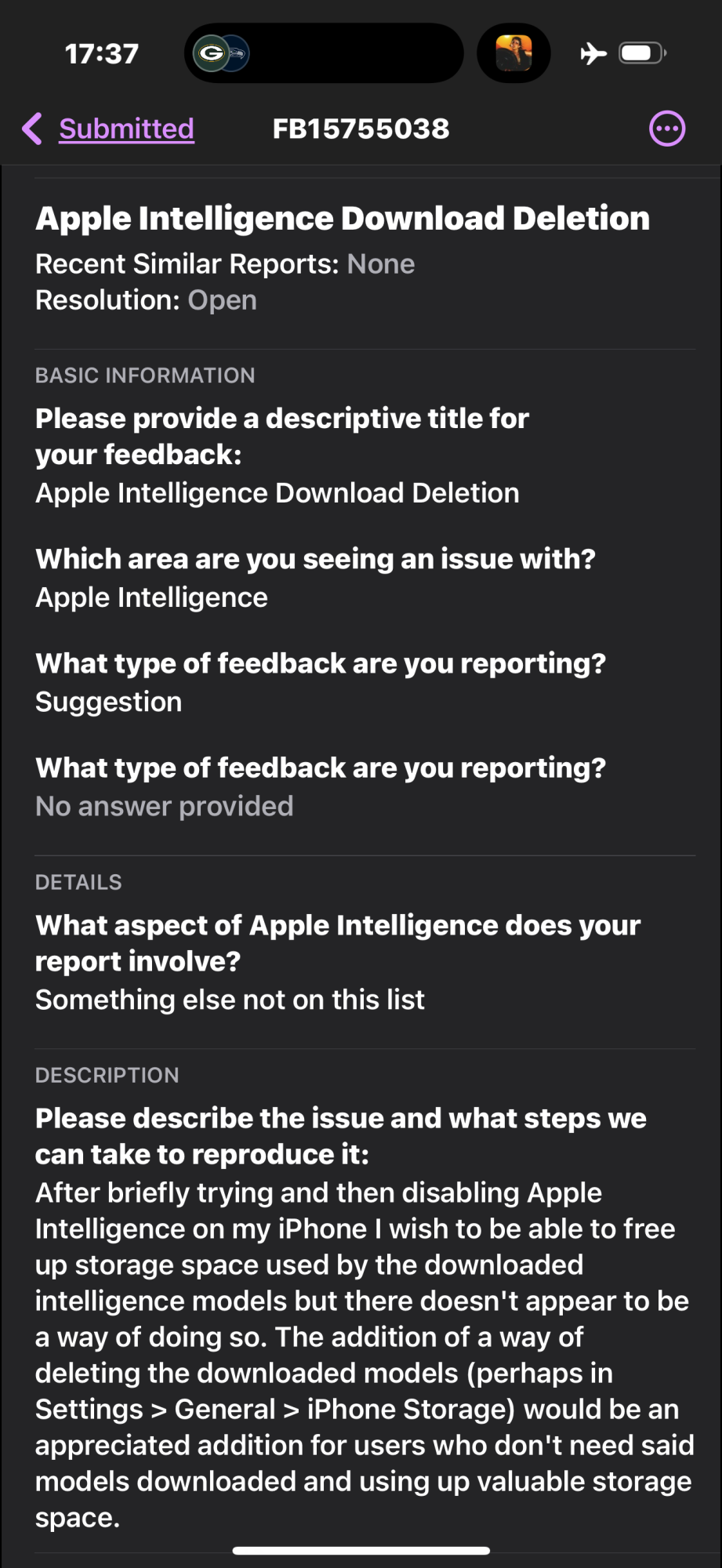Open the more options ellipsis menu
The image size is (722, 1568).
(667, 129)
